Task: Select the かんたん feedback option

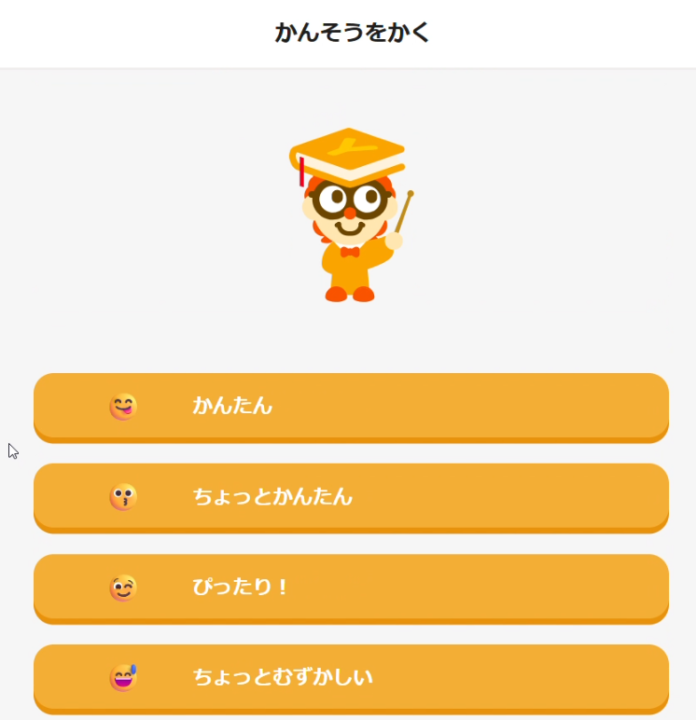Action: (x=350, y=406)
